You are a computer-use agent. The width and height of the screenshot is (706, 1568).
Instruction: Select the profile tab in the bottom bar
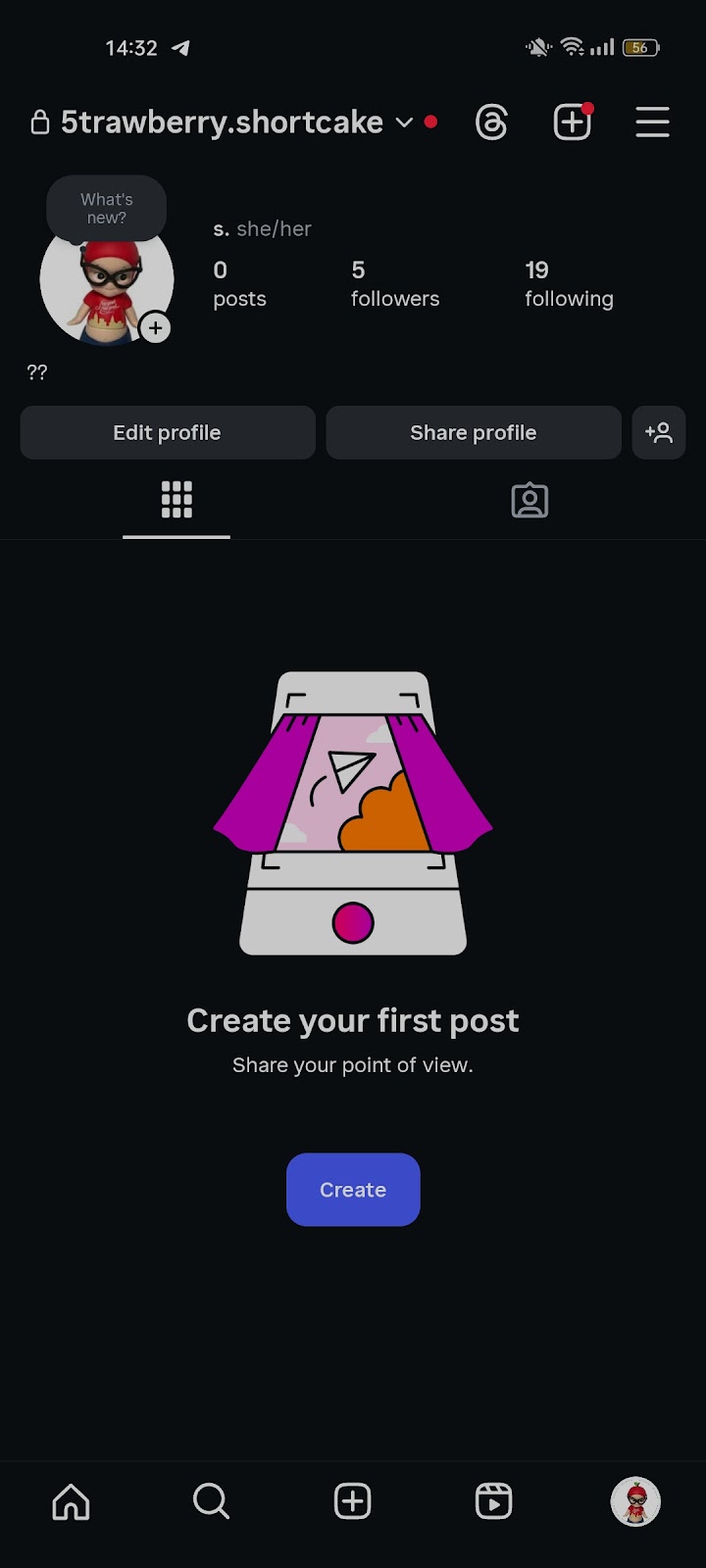tap(635, 1501)
